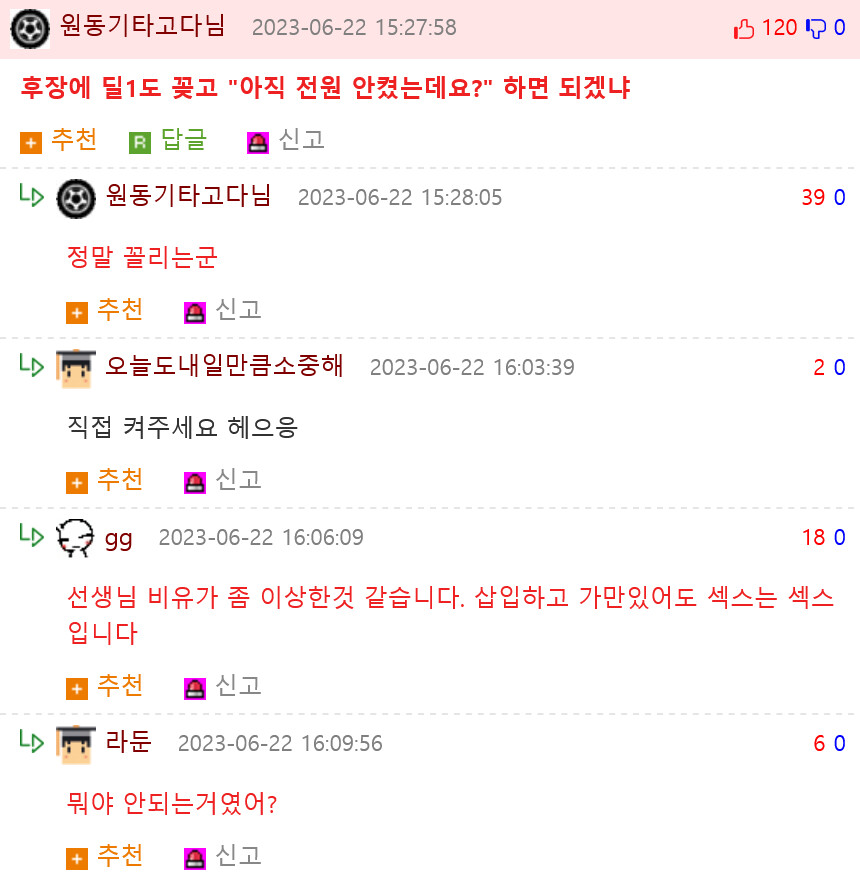Tap the 답글 reply button
This screenshot has height=880, width=860.
(x=169, y=141)
